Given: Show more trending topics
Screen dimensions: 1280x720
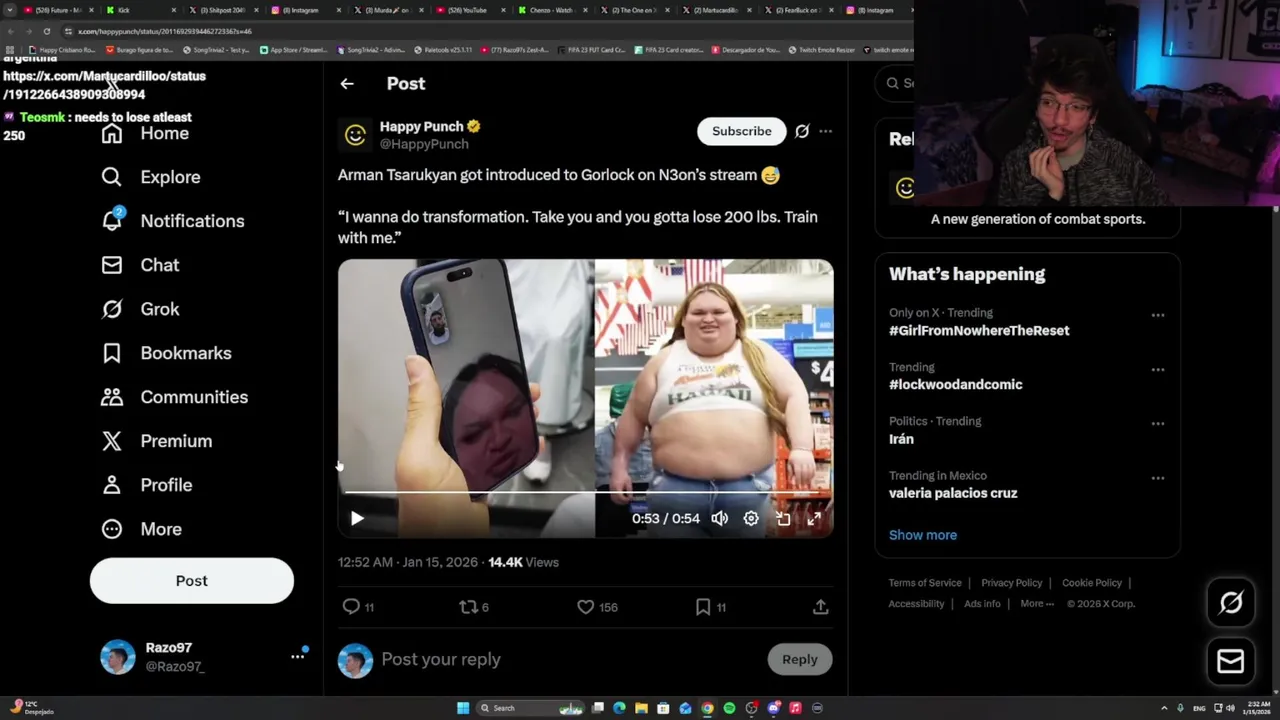Looking at the screenshot, I should click(922, 535).
